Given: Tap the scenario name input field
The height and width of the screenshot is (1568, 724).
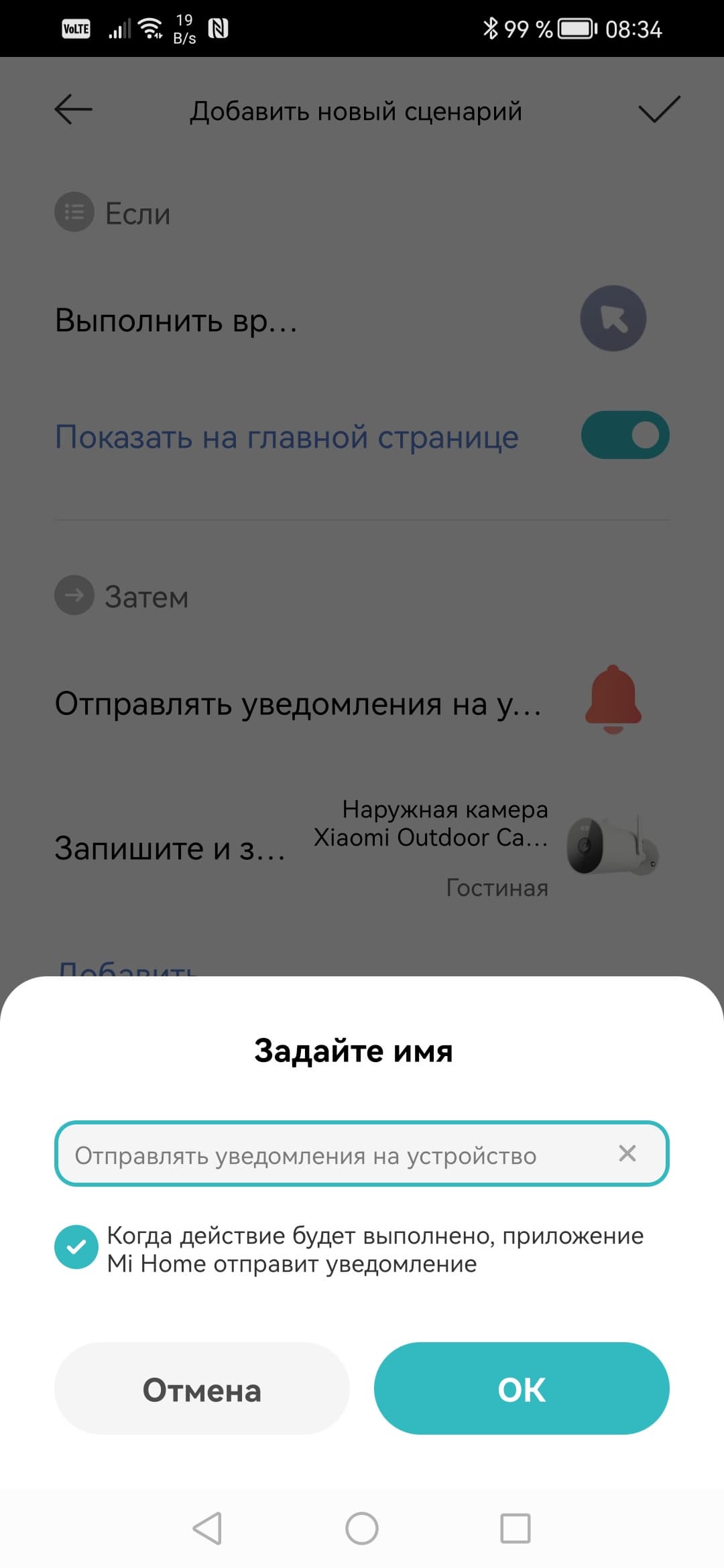Looking at the screenshot, I should 335,1154.
